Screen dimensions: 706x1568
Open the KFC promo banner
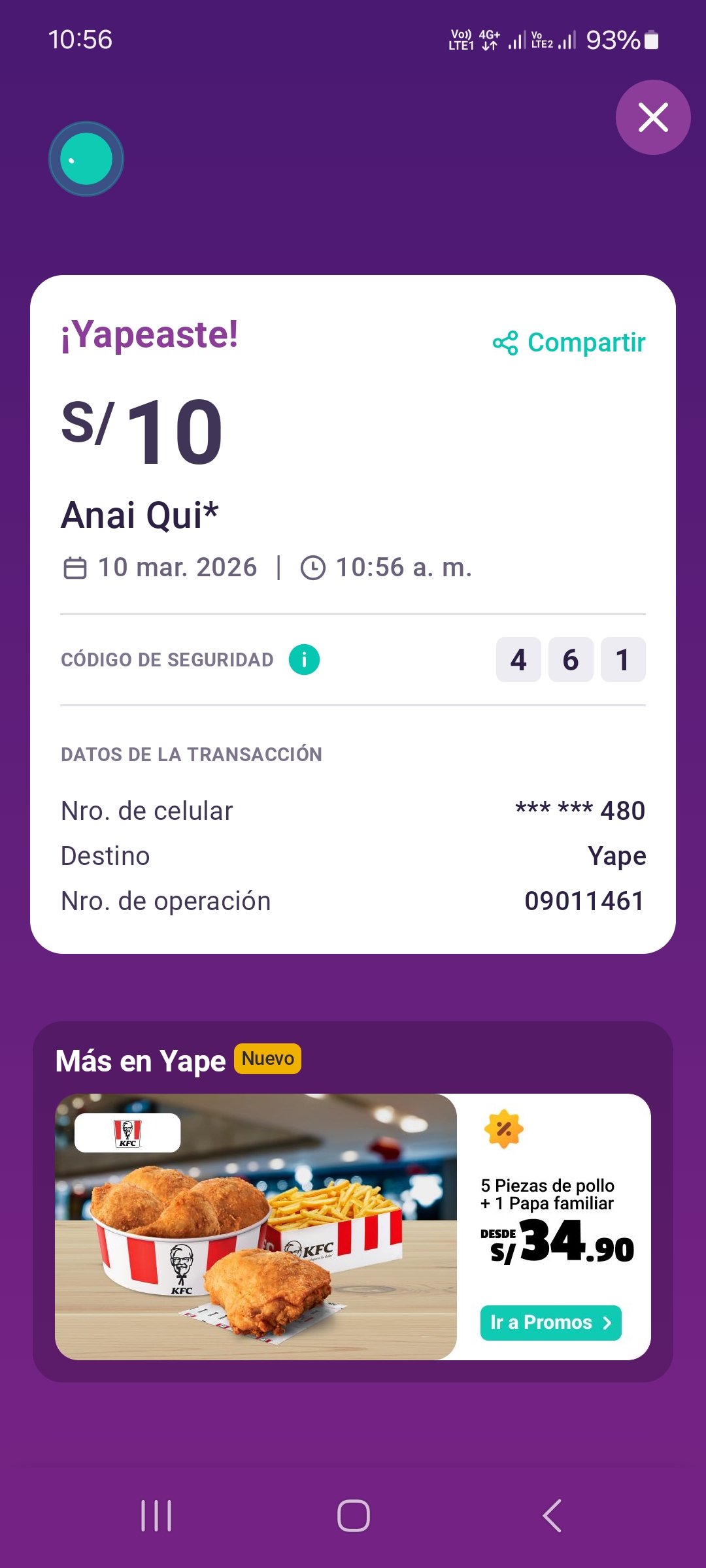click(x=256, y=1226)
